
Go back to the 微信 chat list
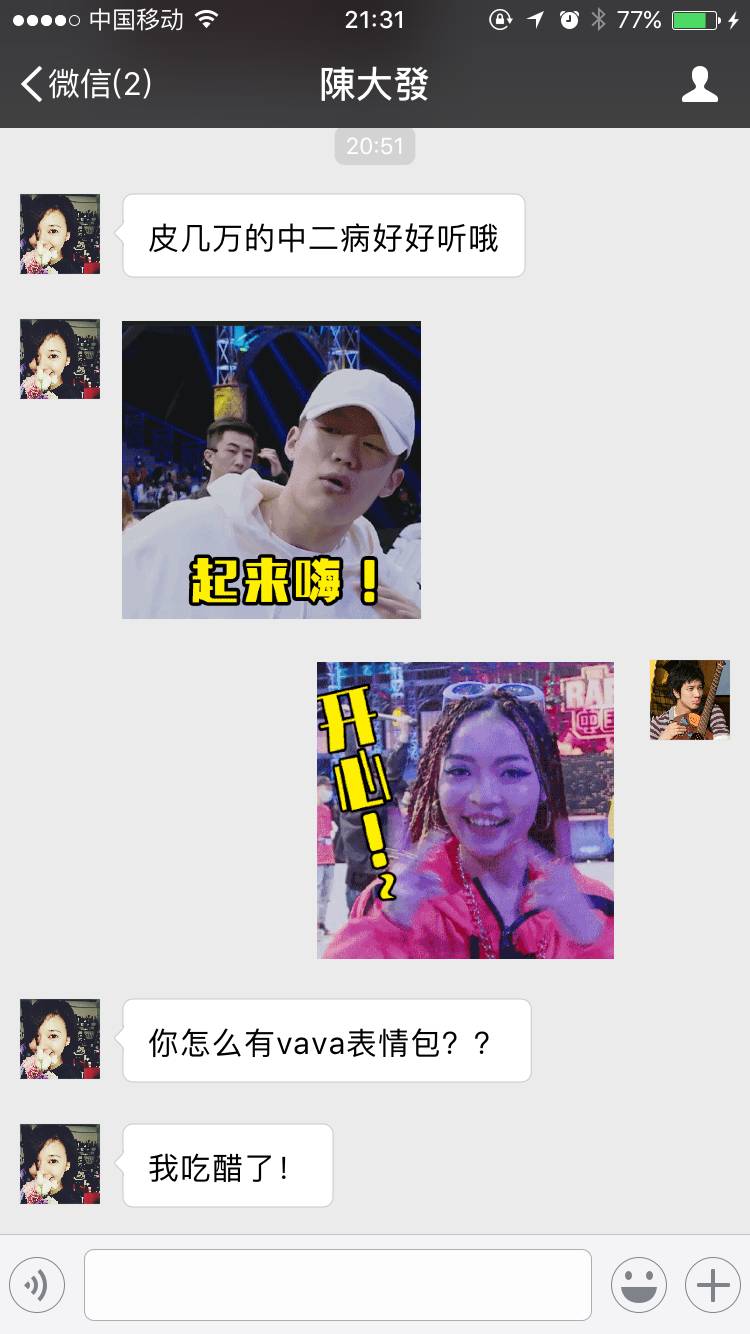(x=86, y=84)
